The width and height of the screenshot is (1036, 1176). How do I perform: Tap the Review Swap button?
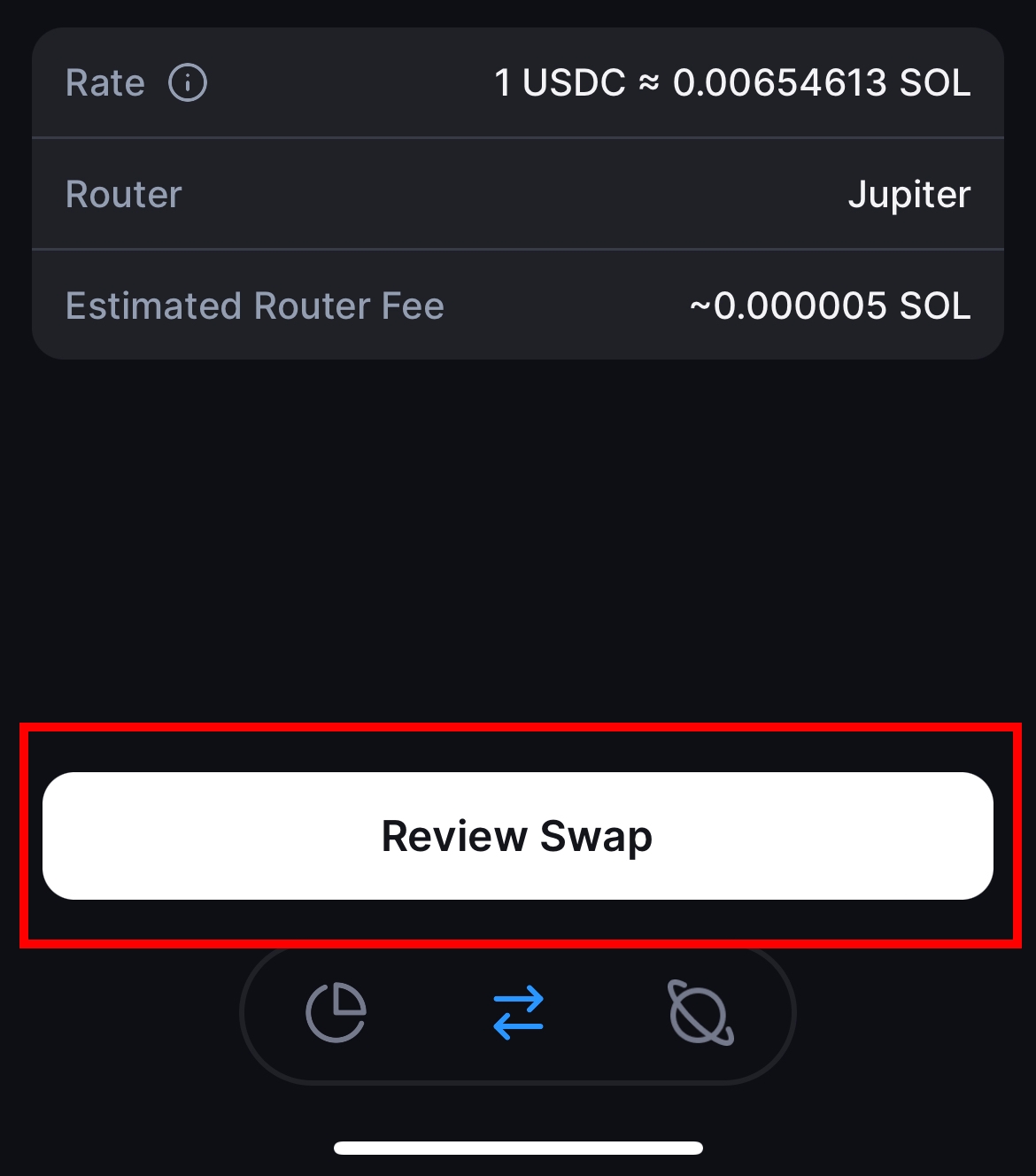click(x=518, y=836)
